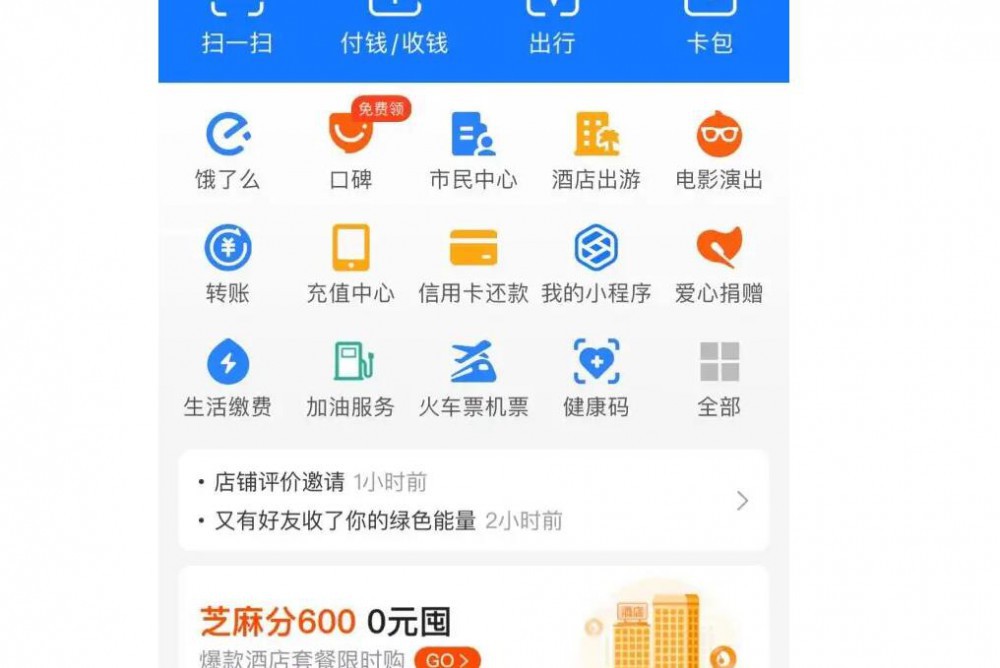Open 火车票机票 booking
The image size is (1000, 668).
tap(474, 377)
